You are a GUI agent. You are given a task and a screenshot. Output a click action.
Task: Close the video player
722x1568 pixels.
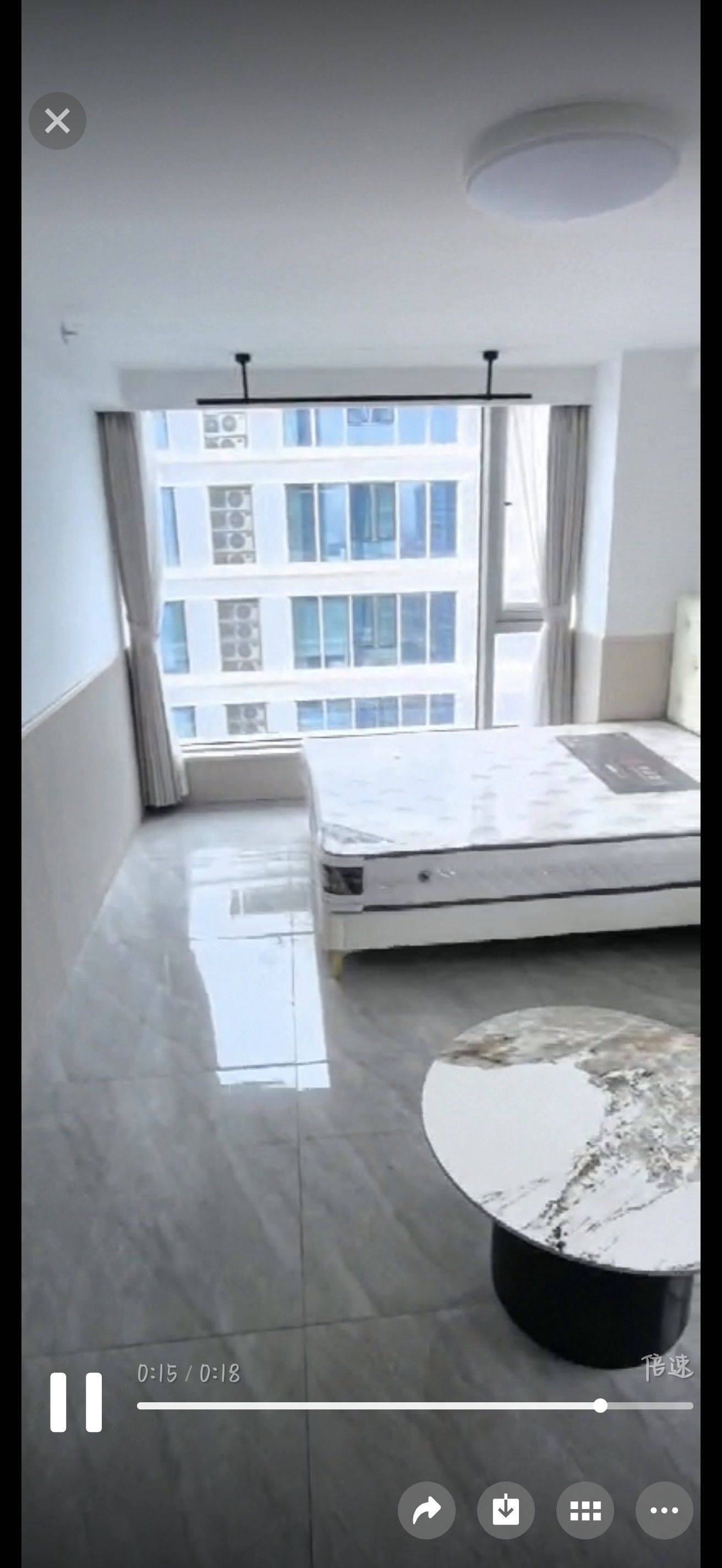(x=57, y=121)
